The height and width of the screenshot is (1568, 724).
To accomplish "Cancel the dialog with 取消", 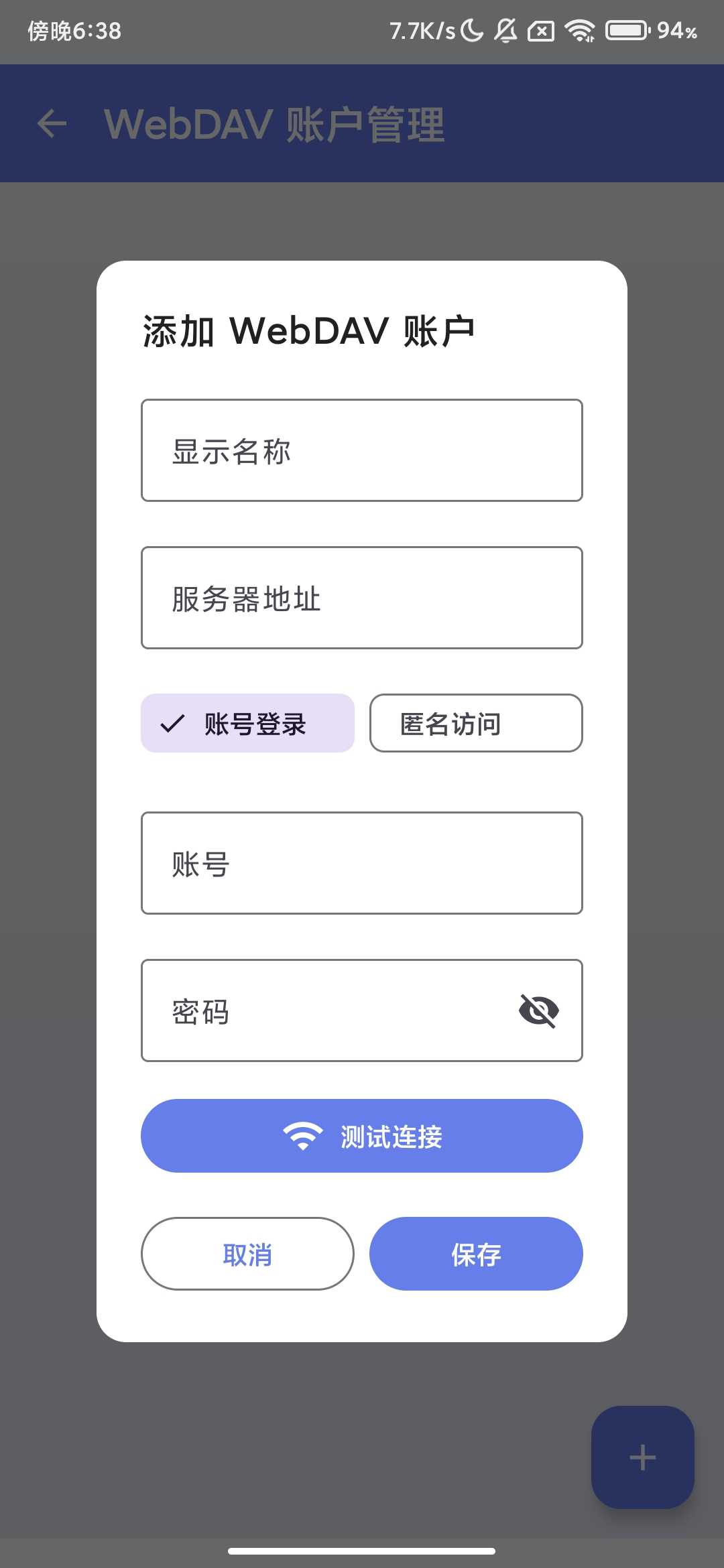I will [x=247, y=1254].
